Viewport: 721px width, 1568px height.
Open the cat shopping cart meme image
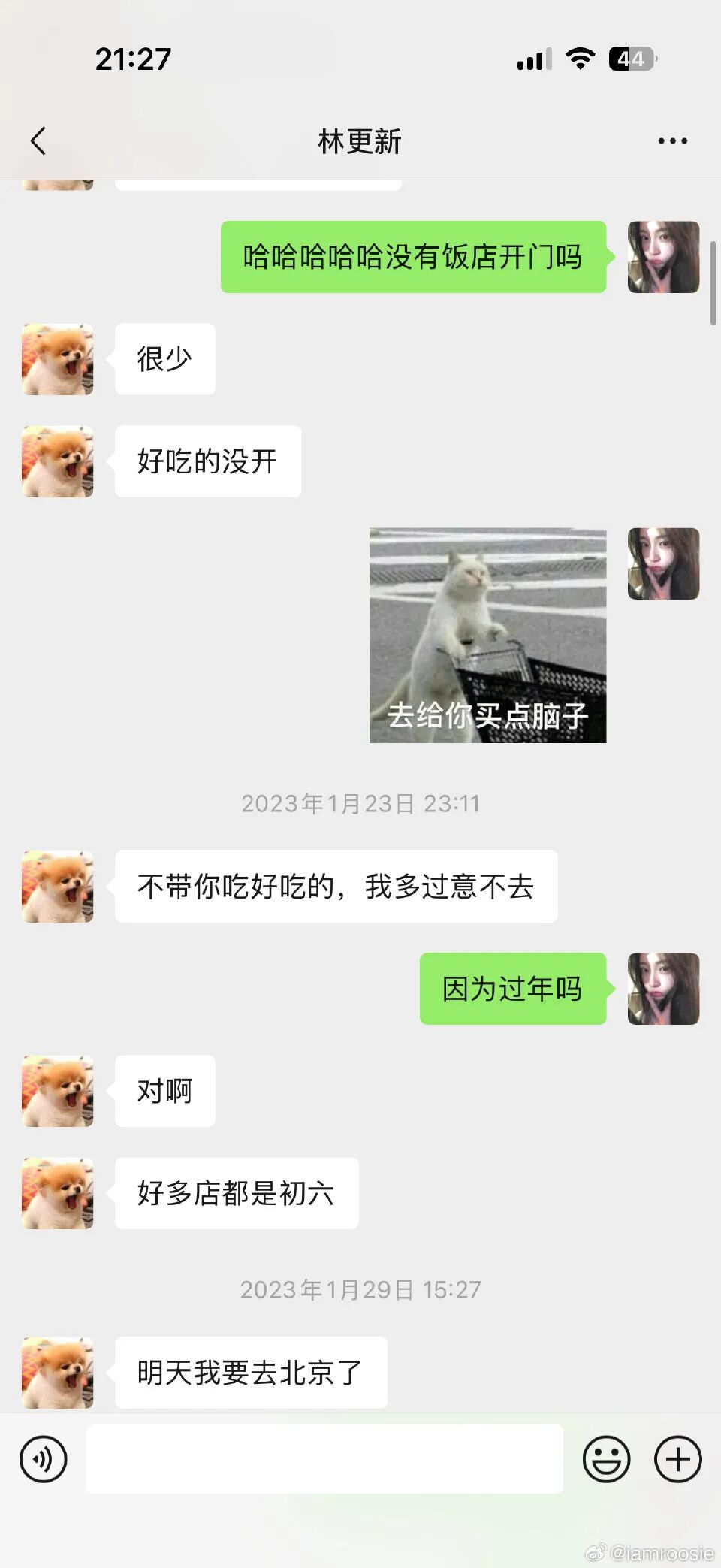coord(487,635)
